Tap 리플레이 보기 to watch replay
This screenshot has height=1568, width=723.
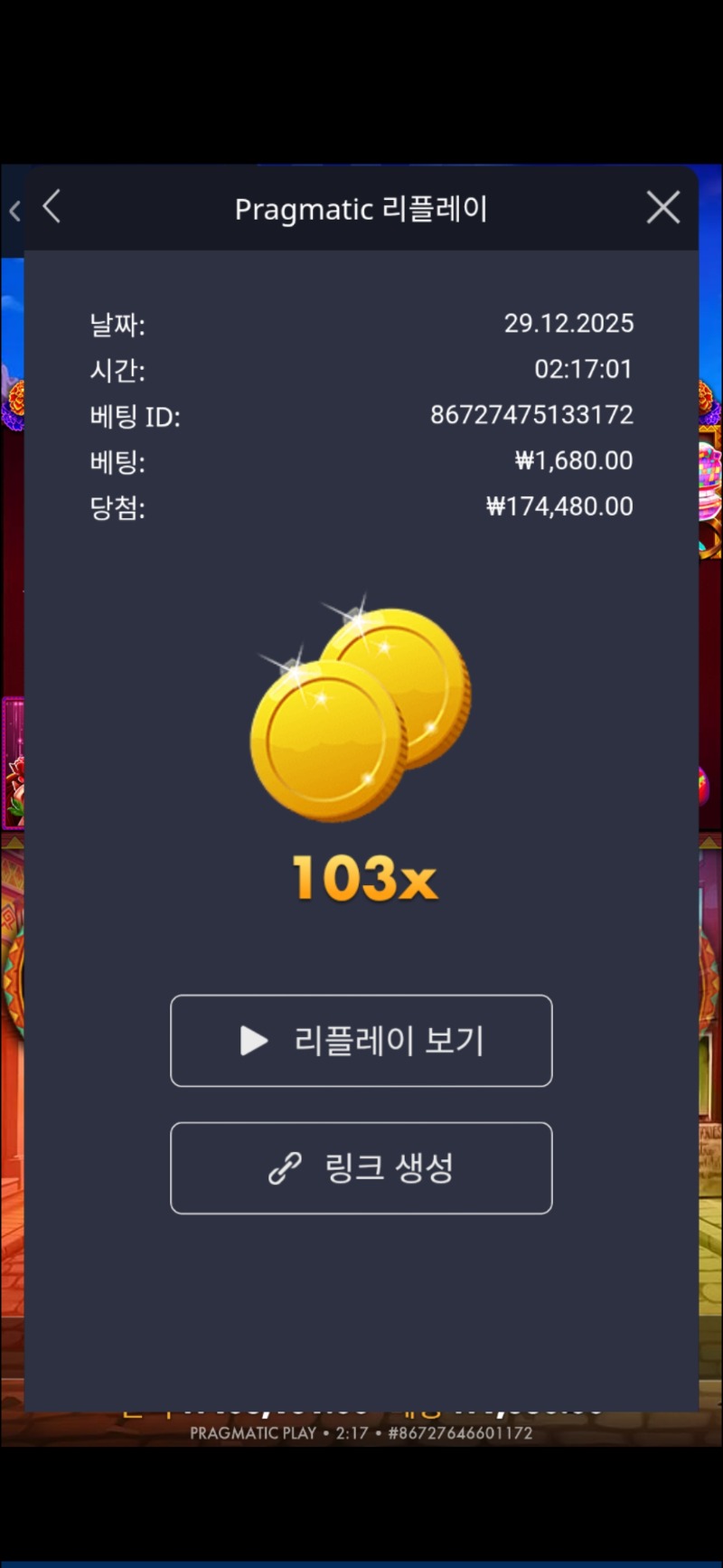[x=361, y=1041]
